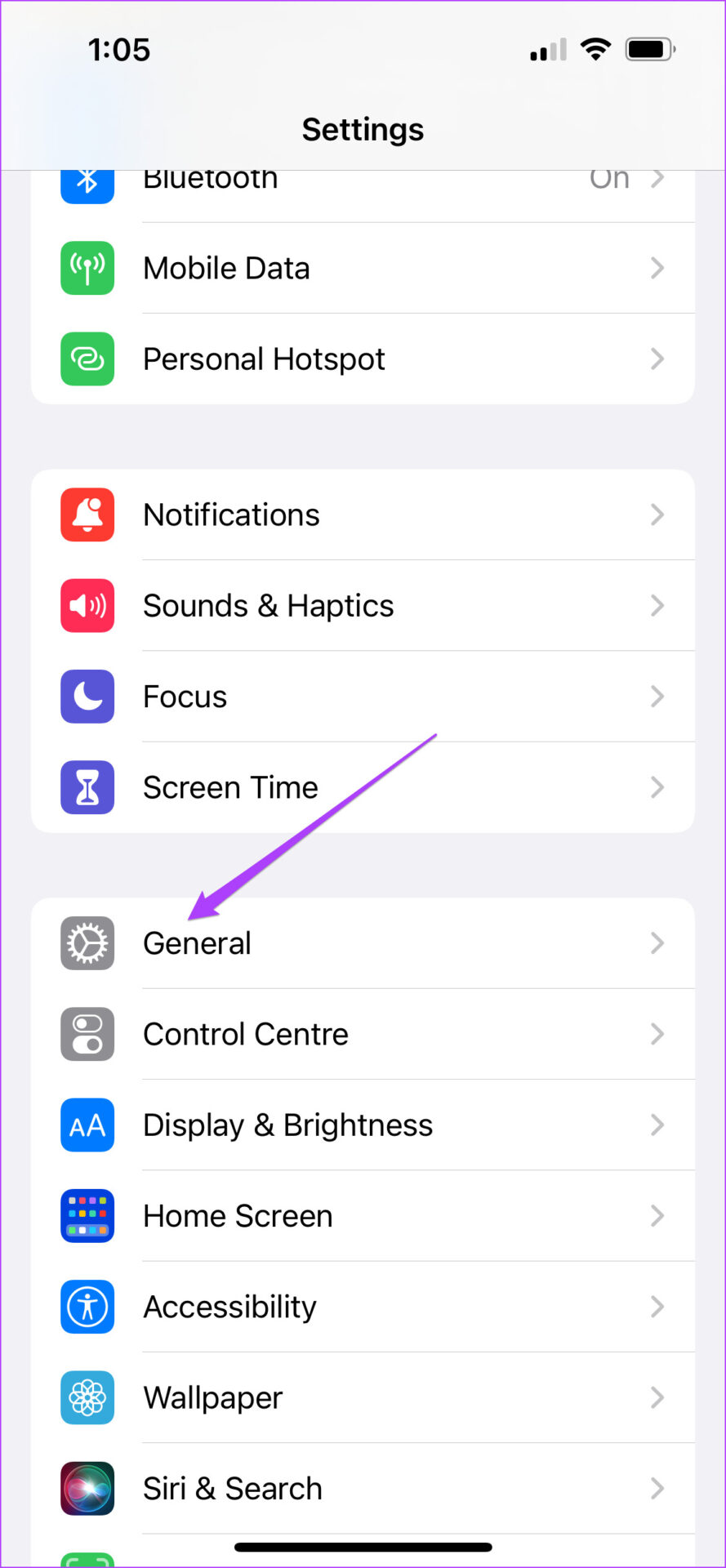Open Siri & Search
726x1568 pixels.
click(363, 1488)
